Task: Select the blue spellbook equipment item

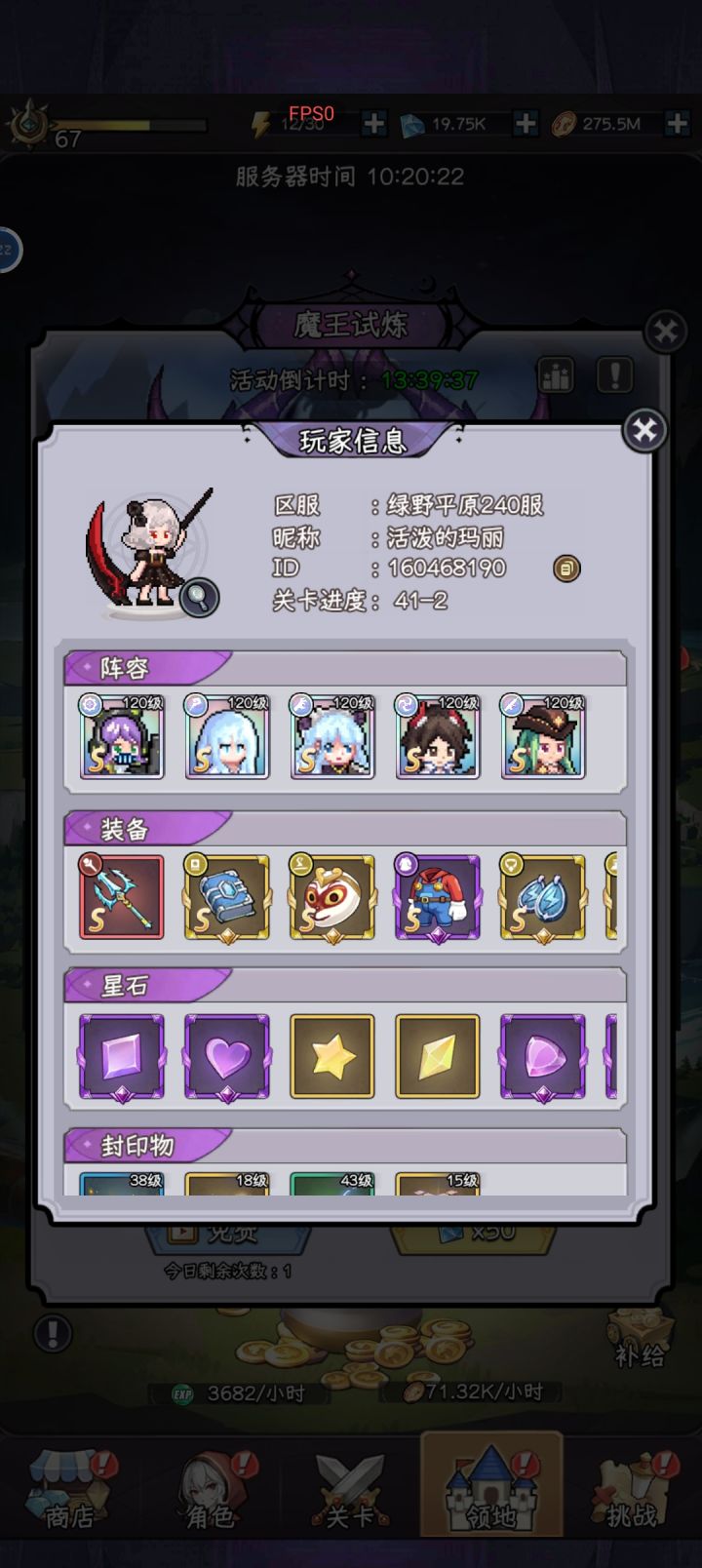Action: pyautogui.click(x=227, y=896)
